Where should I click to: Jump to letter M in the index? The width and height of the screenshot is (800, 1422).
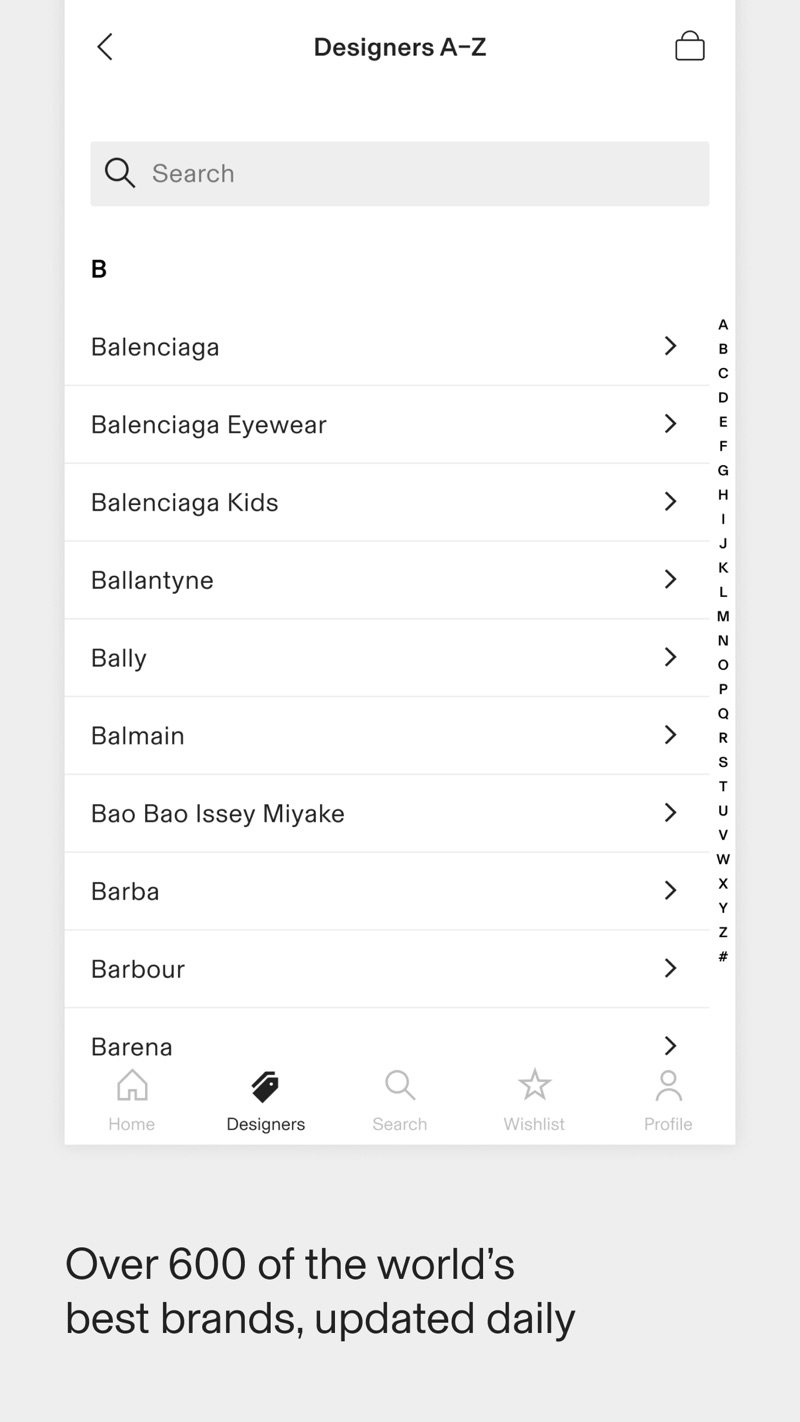(723, 616)
